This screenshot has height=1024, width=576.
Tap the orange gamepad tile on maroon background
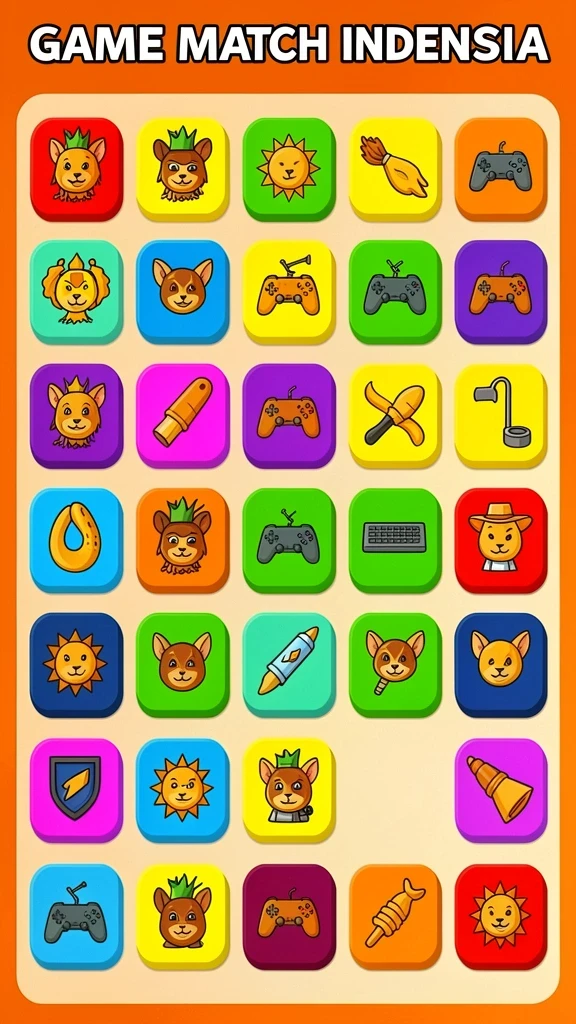[x=289, y=916]
